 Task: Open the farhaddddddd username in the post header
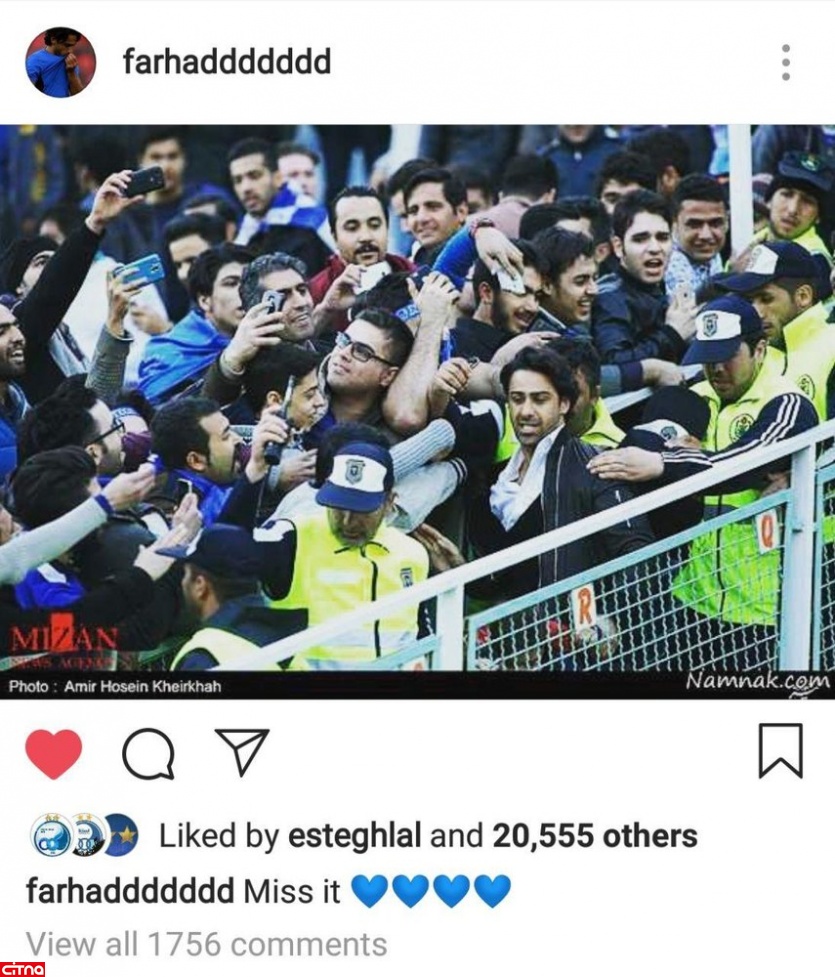coord(226,62)
